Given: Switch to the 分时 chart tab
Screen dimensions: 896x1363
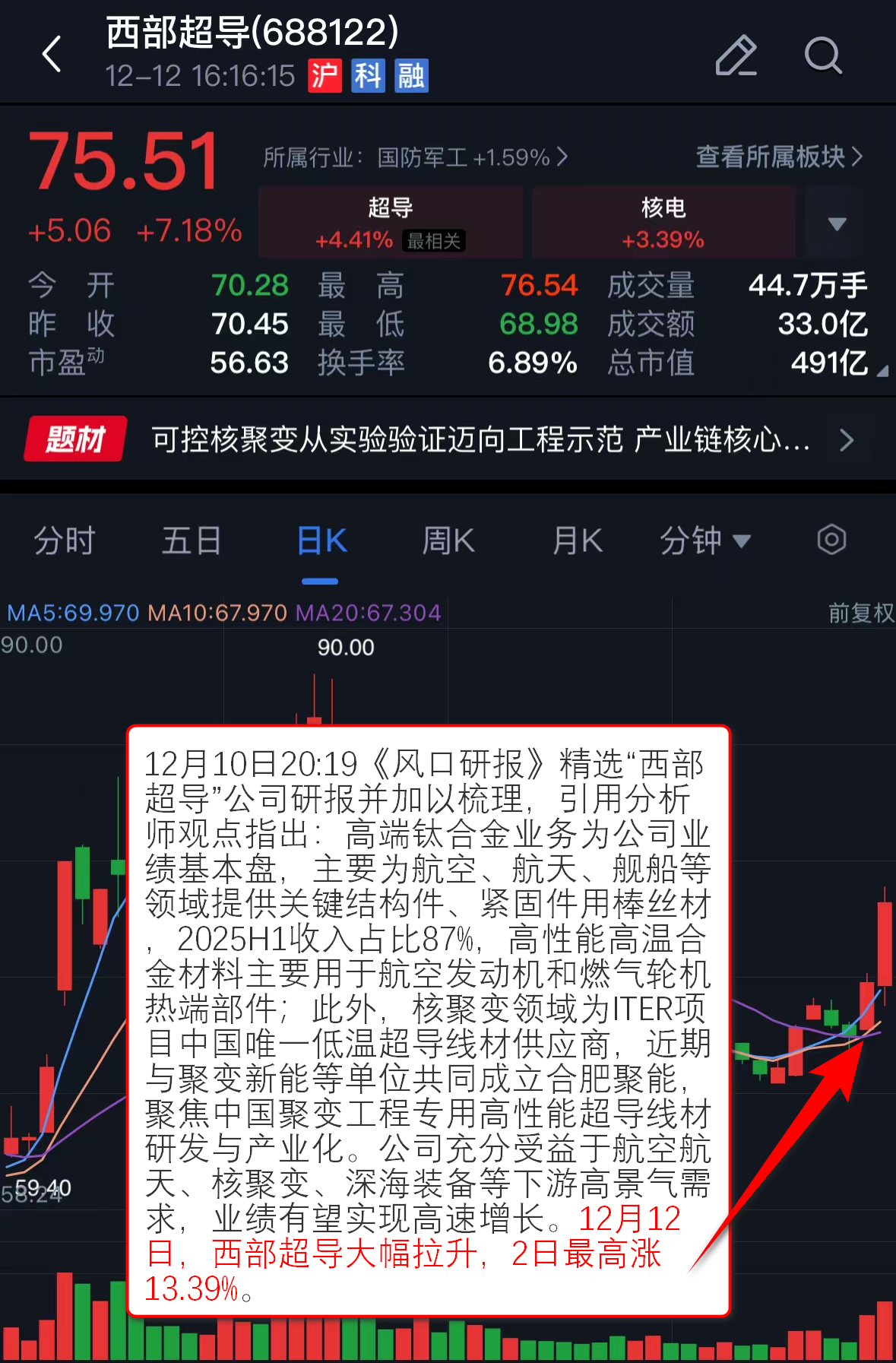Looking at the screenshot, I should pos(65,541).
